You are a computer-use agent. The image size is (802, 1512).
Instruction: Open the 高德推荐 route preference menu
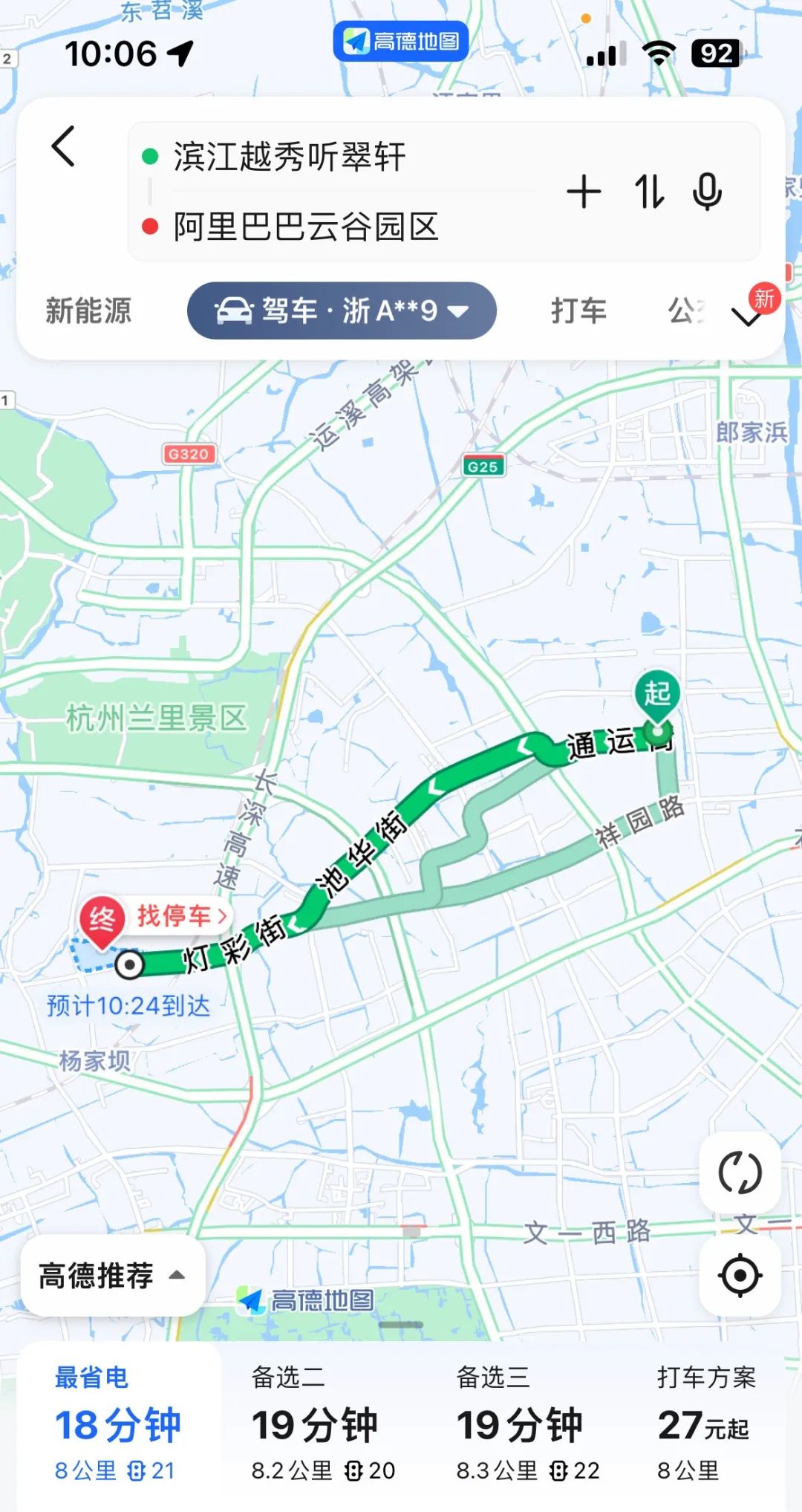(113, 1276)
